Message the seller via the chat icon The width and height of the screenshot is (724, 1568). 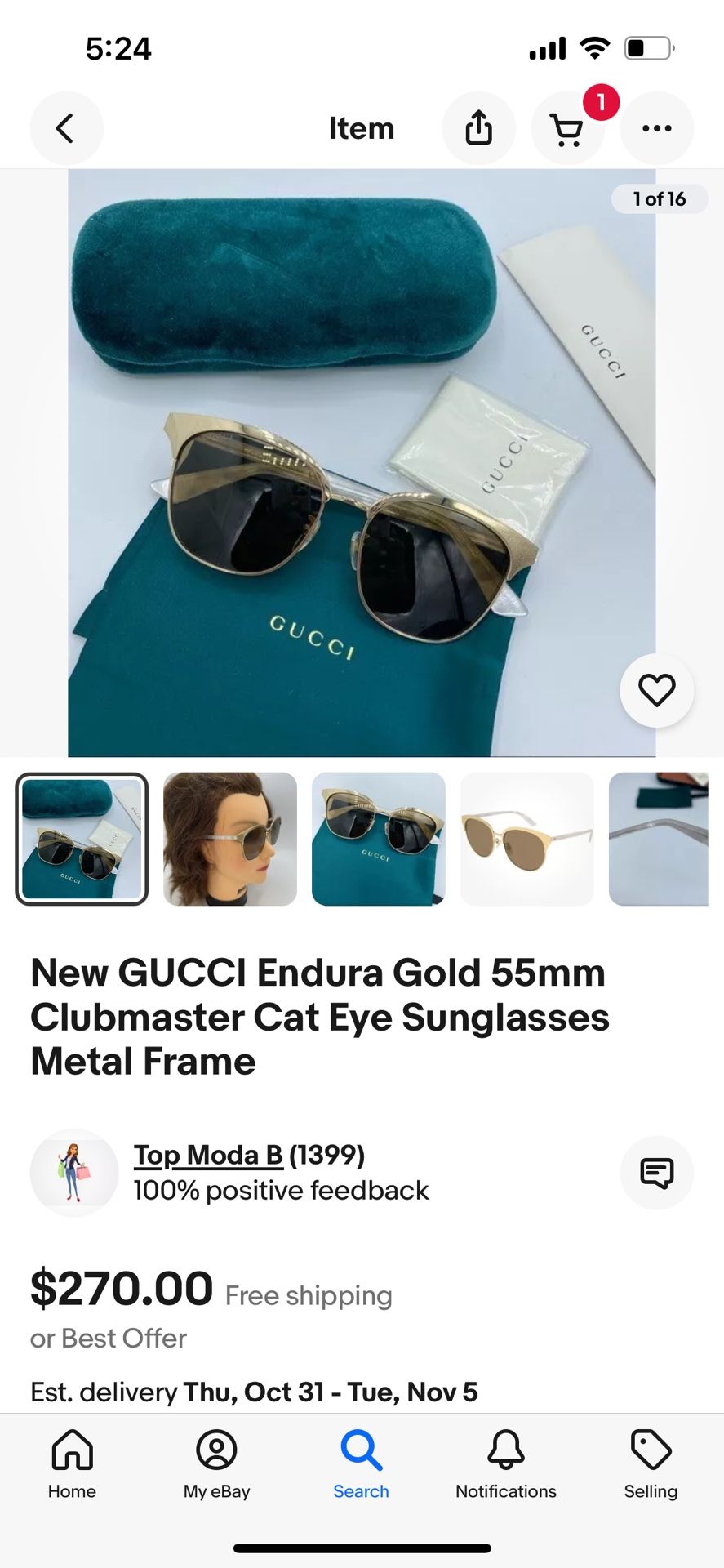click(x=657, y=1173)
